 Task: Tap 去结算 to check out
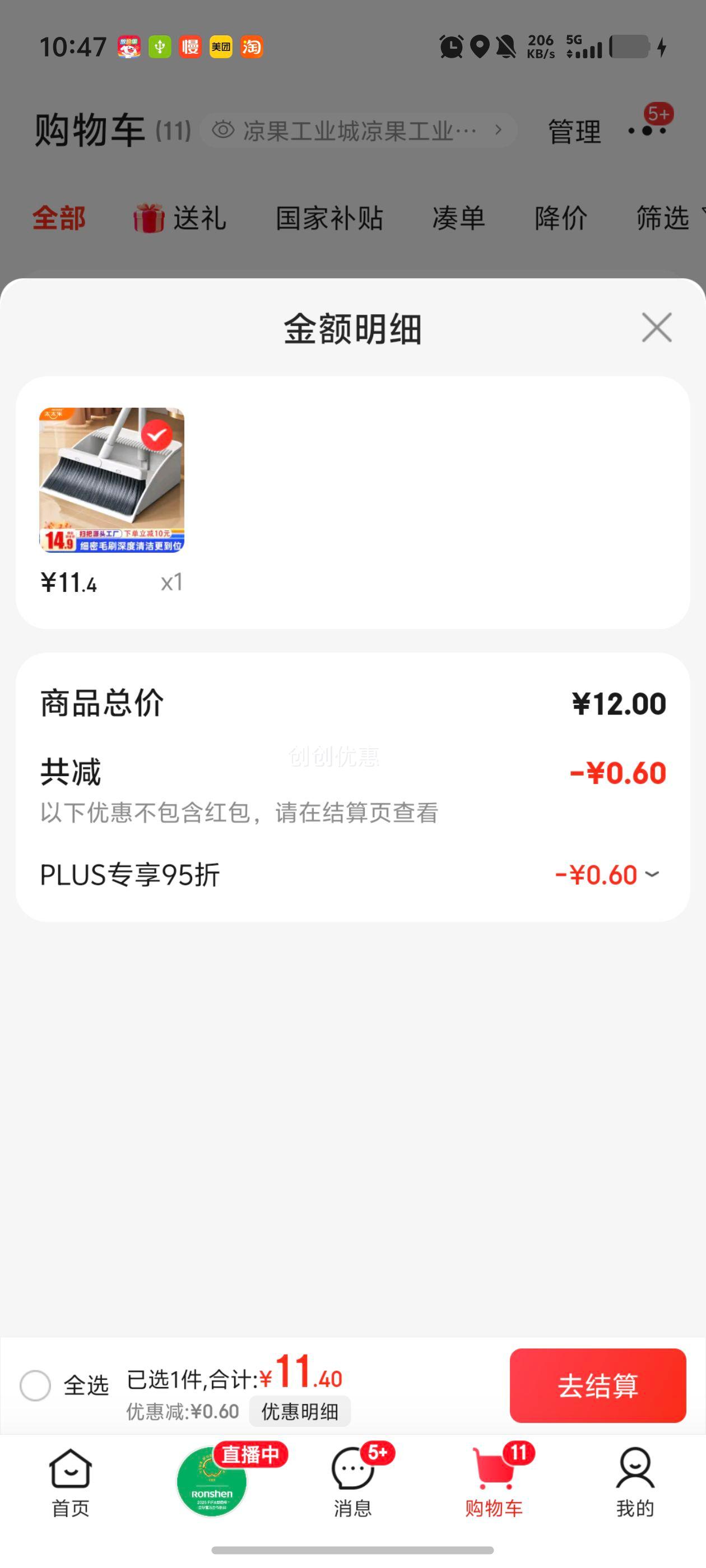coord(597,1385)
